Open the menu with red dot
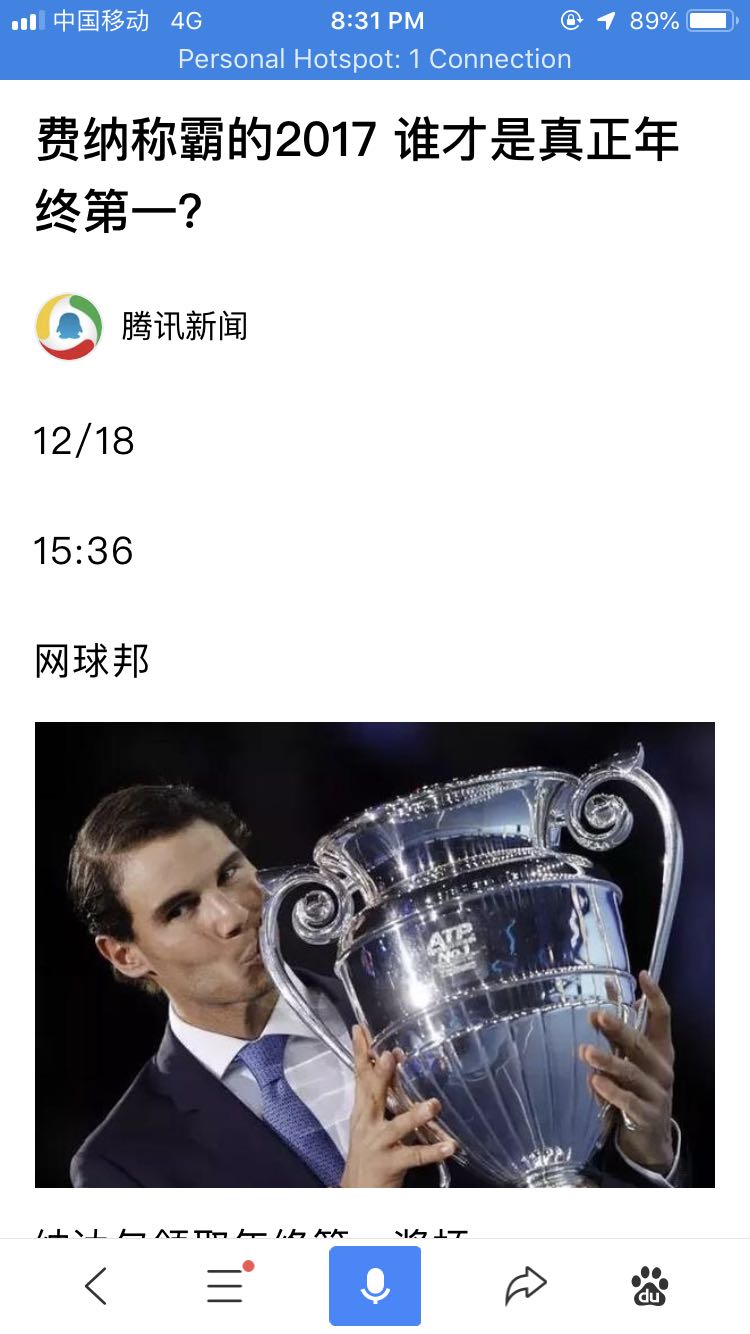The height and width of the screenshot is (1334, 750). coord(228,1284)
